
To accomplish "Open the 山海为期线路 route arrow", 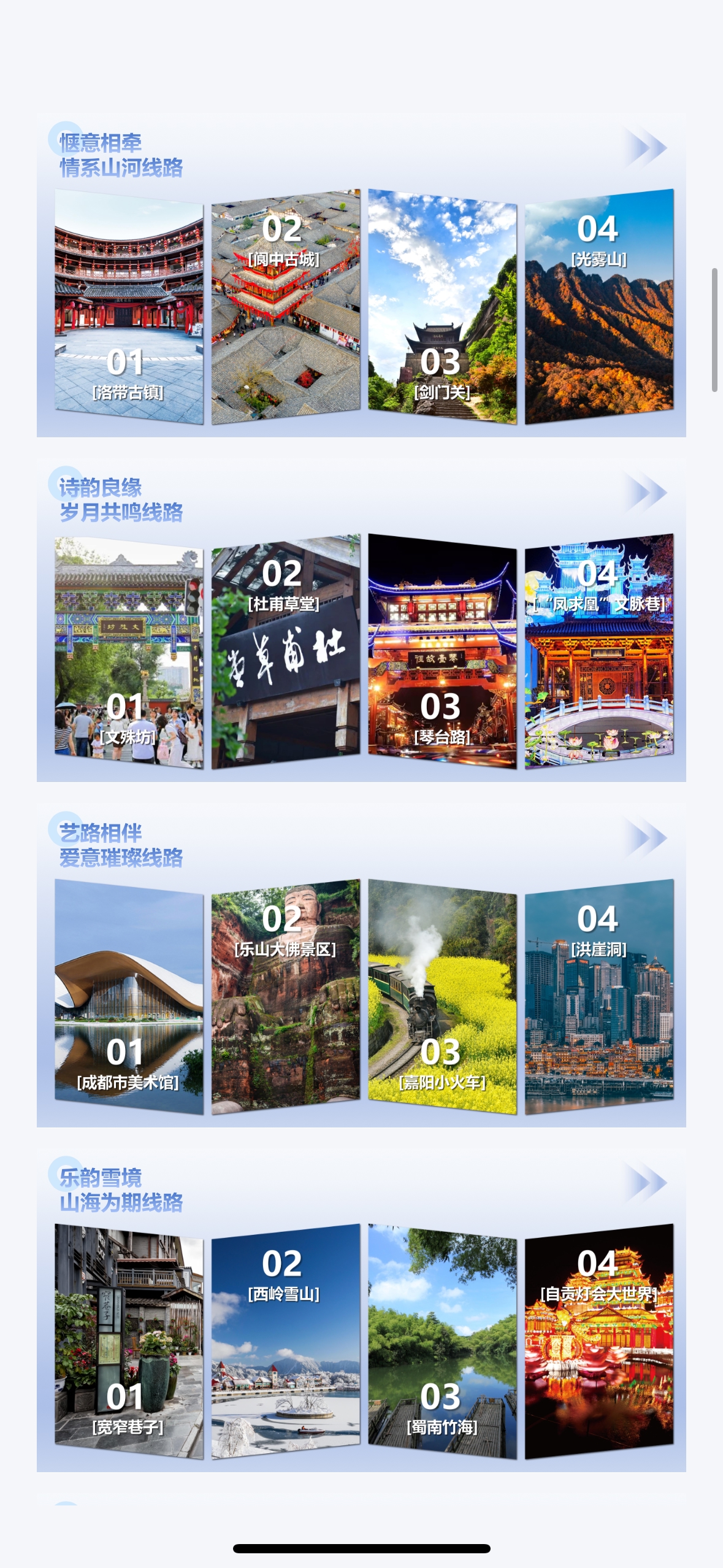I will (645, 1183).
